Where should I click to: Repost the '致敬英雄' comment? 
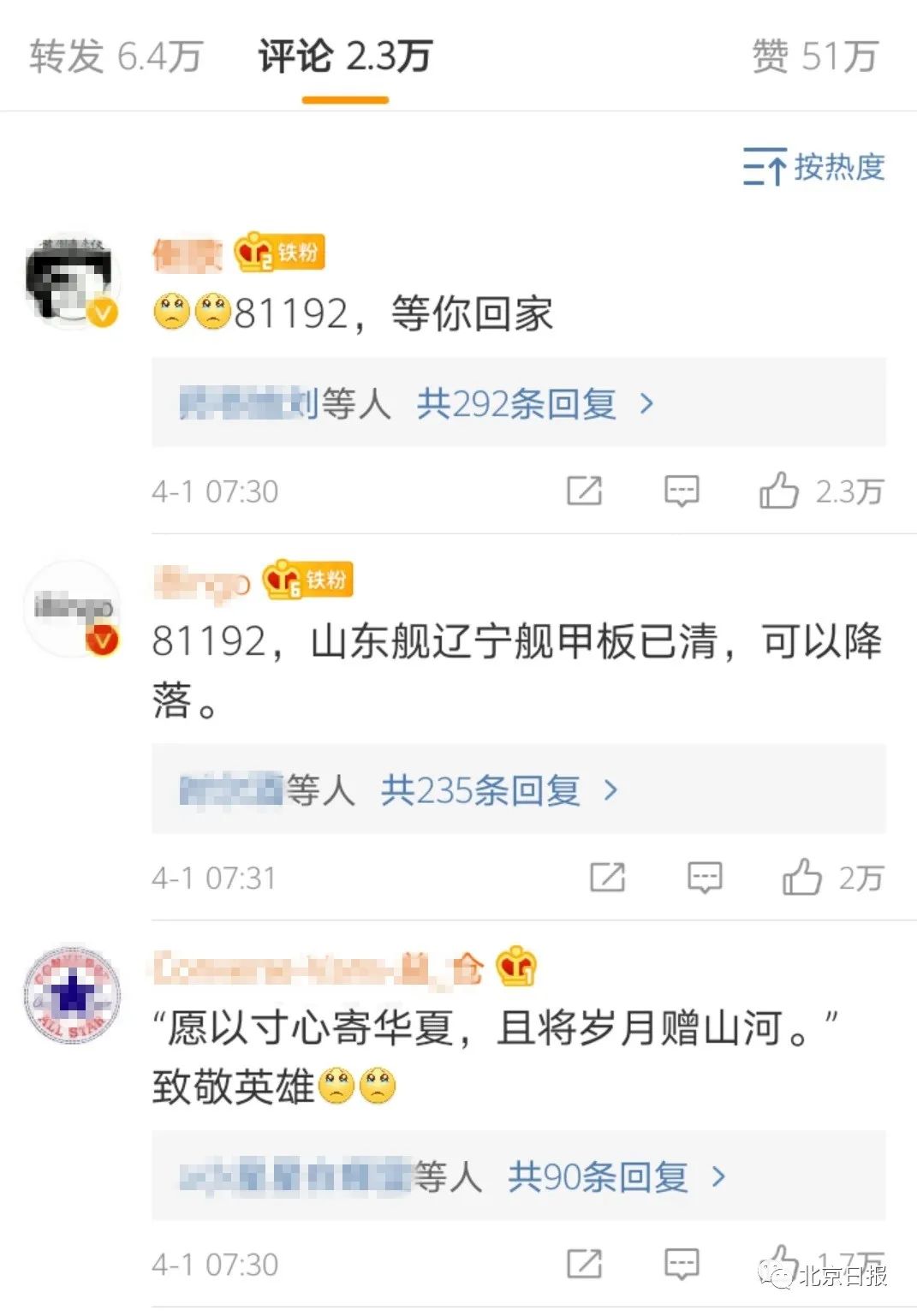tap(585, 1264)
